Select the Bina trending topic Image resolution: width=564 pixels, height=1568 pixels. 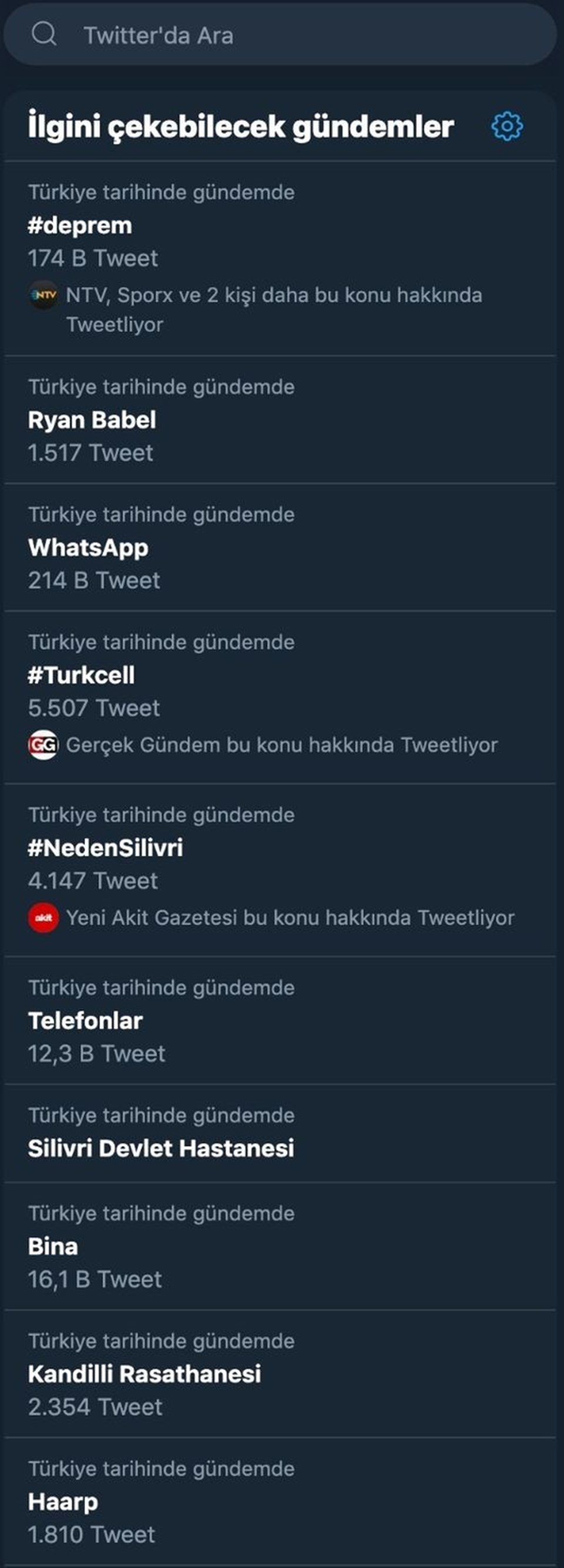[52, 1245]
